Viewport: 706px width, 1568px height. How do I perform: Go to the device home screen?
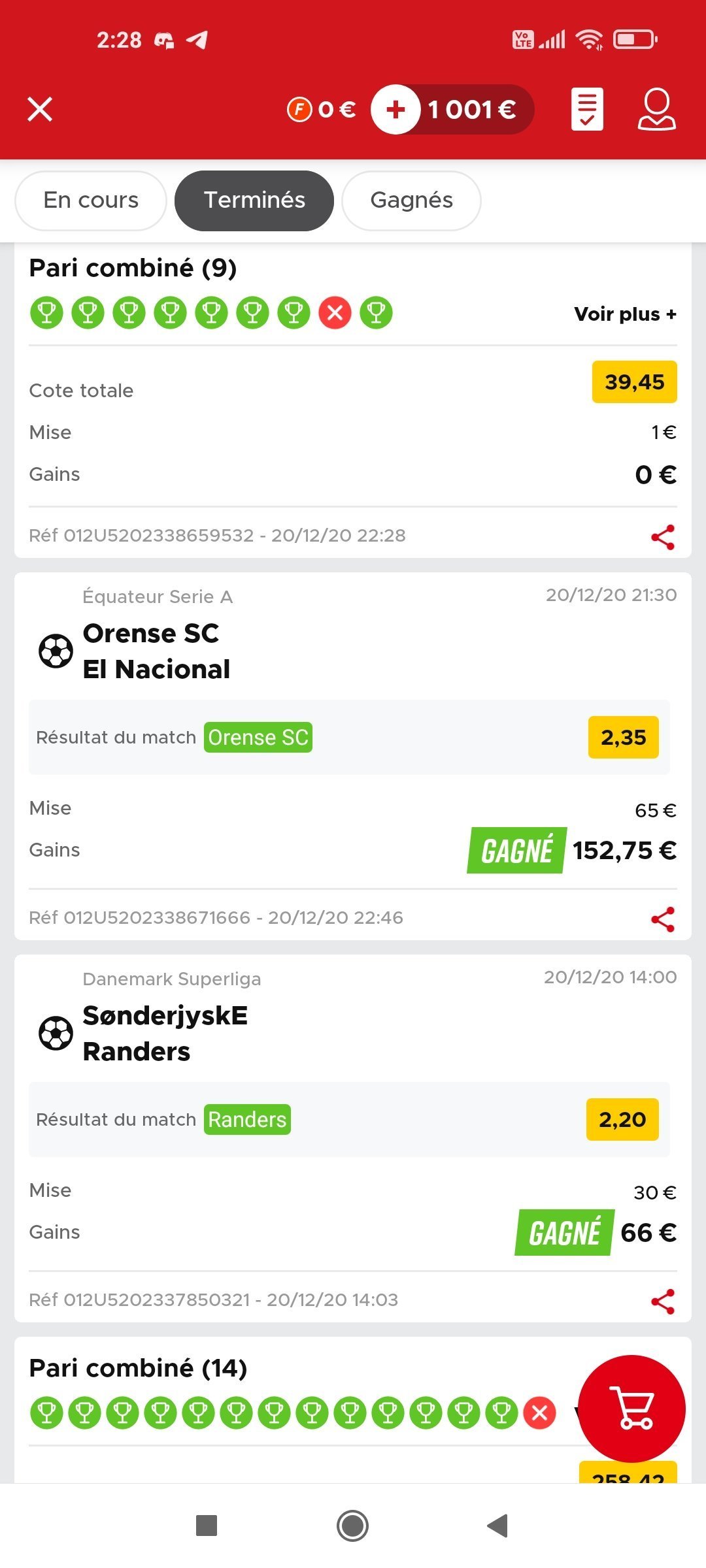point(352,1526)
